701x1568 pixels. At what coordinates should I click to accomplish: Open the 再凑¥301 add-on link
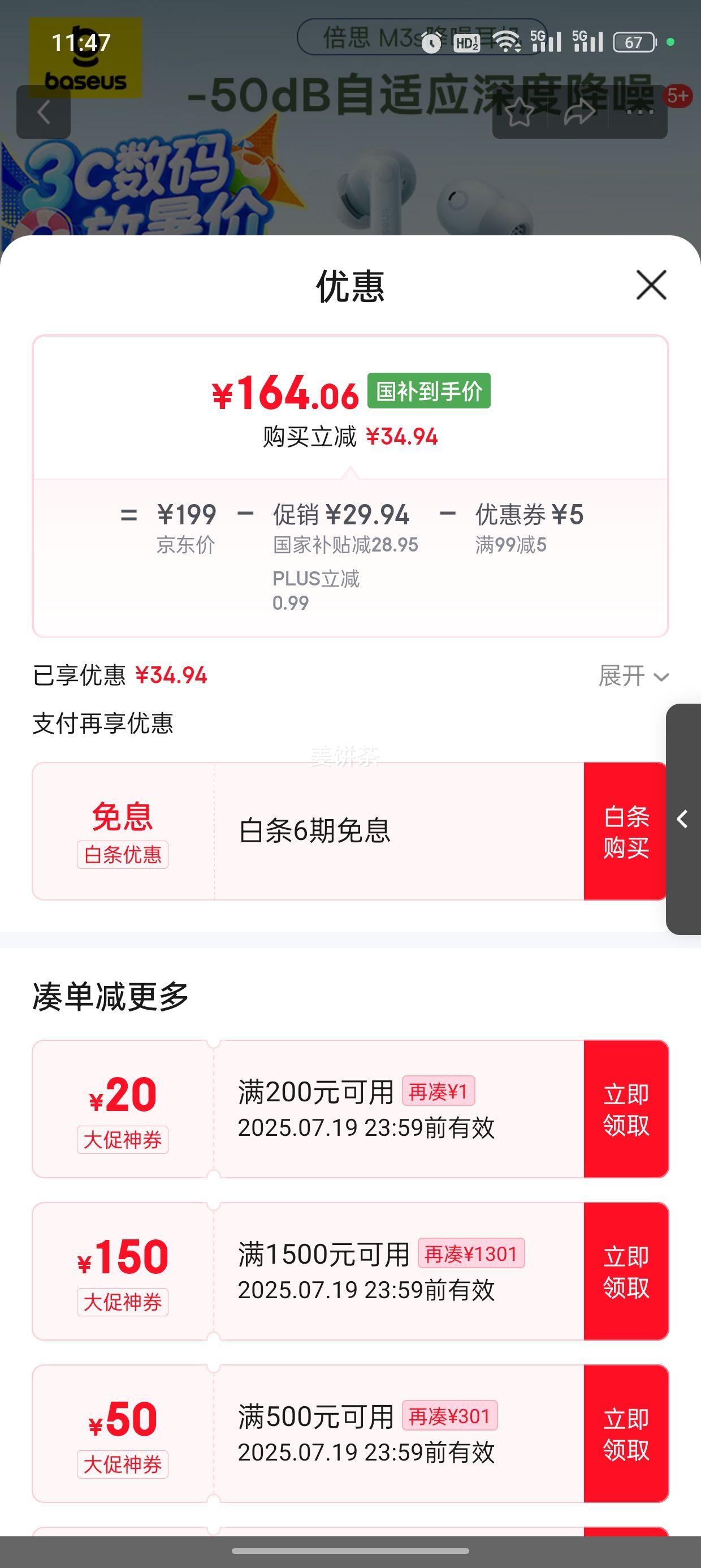449,1416
